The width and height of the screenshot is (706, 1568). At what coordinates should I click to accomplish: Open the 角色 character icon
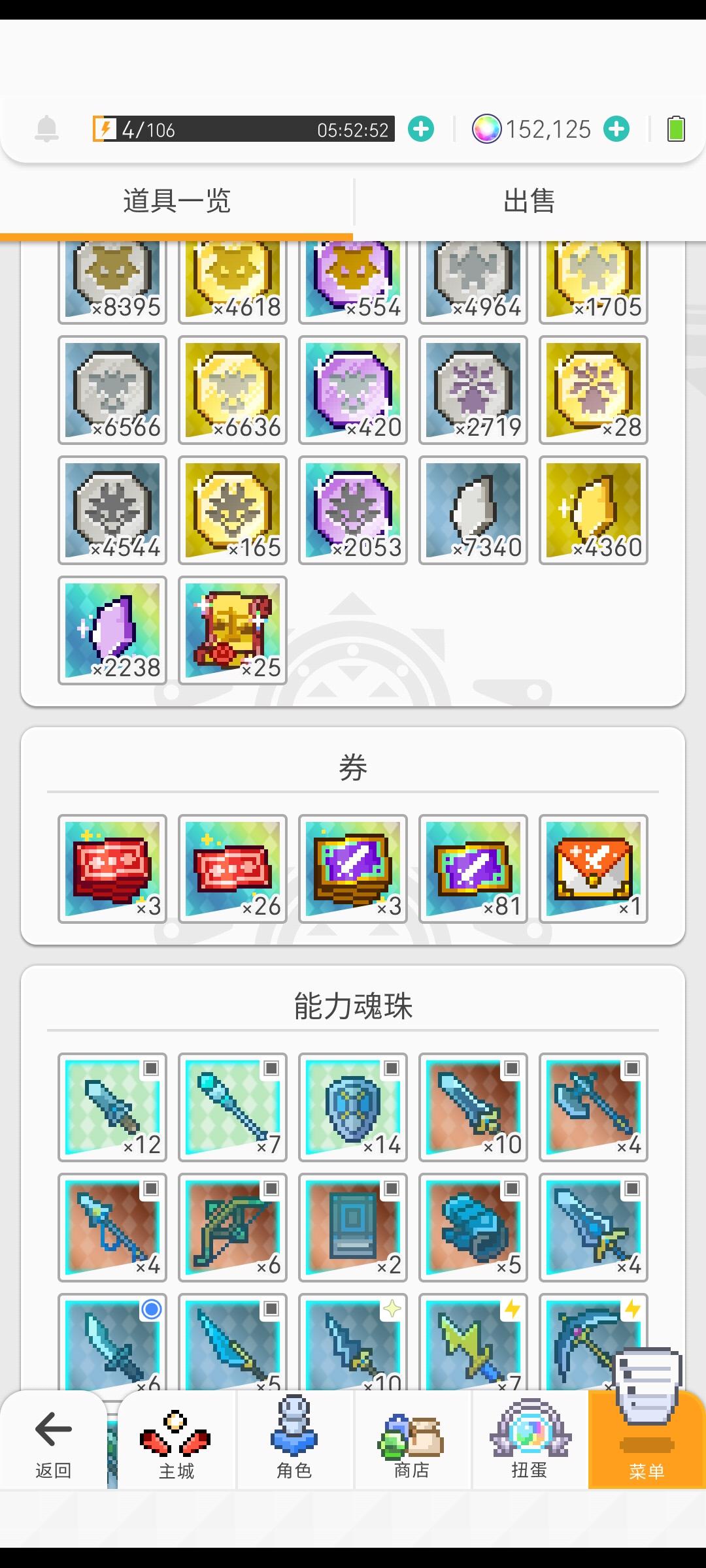(293, 1437)
